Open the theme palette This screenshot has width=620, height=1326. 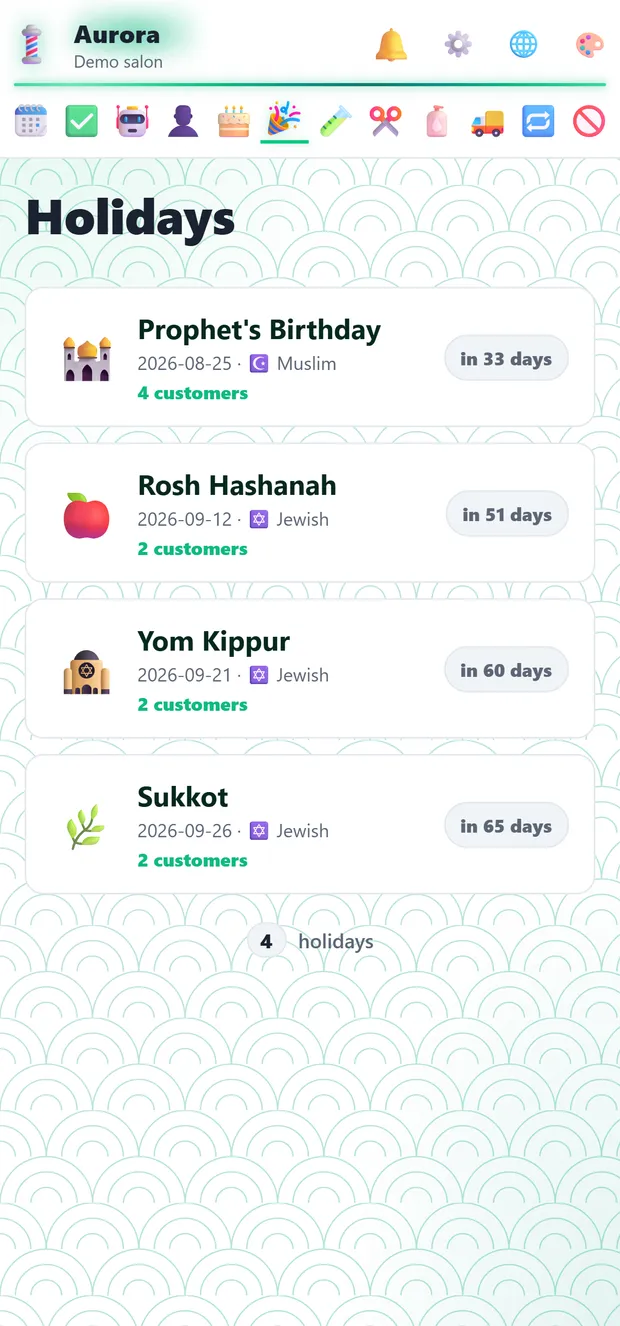(589, 44)
